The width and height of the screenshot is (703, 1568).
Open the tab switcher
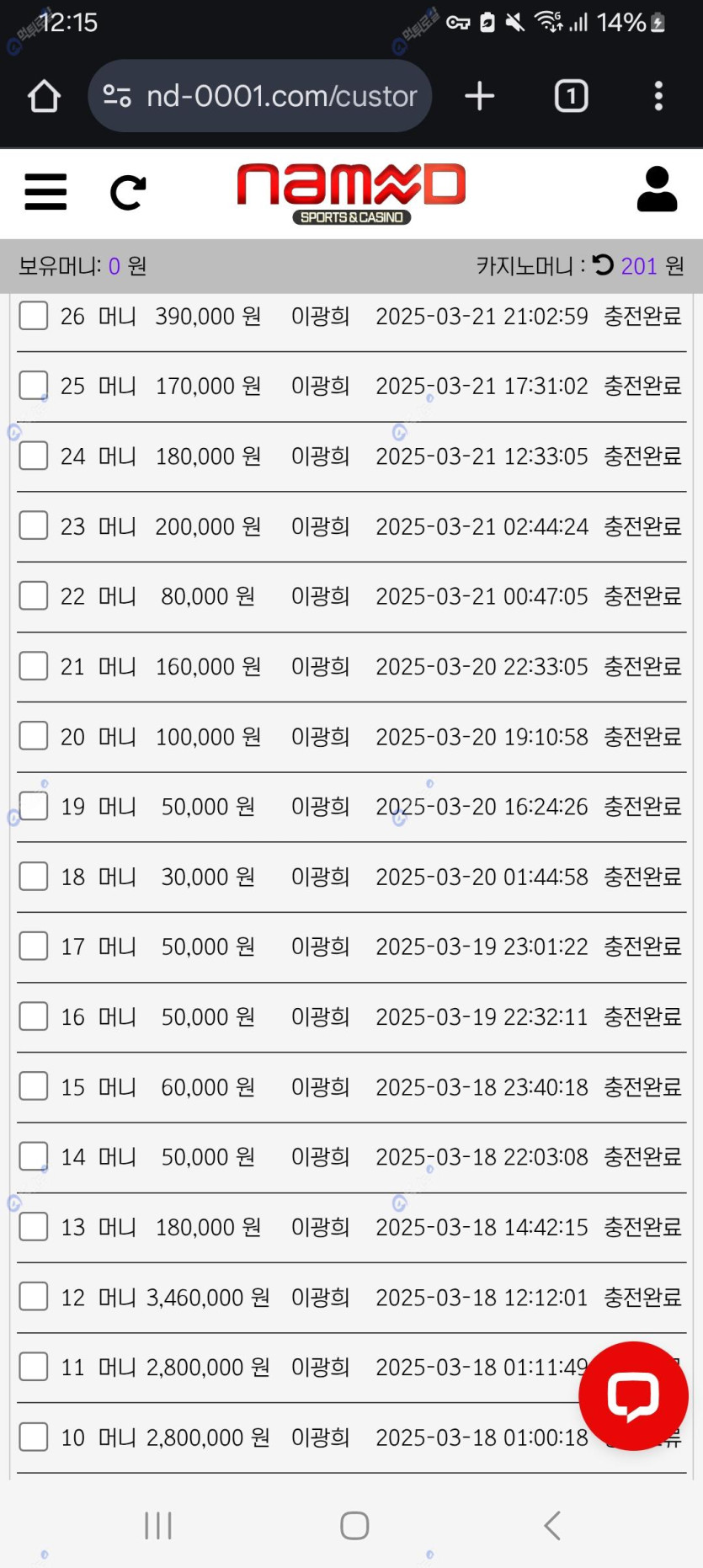pos(572,96)
